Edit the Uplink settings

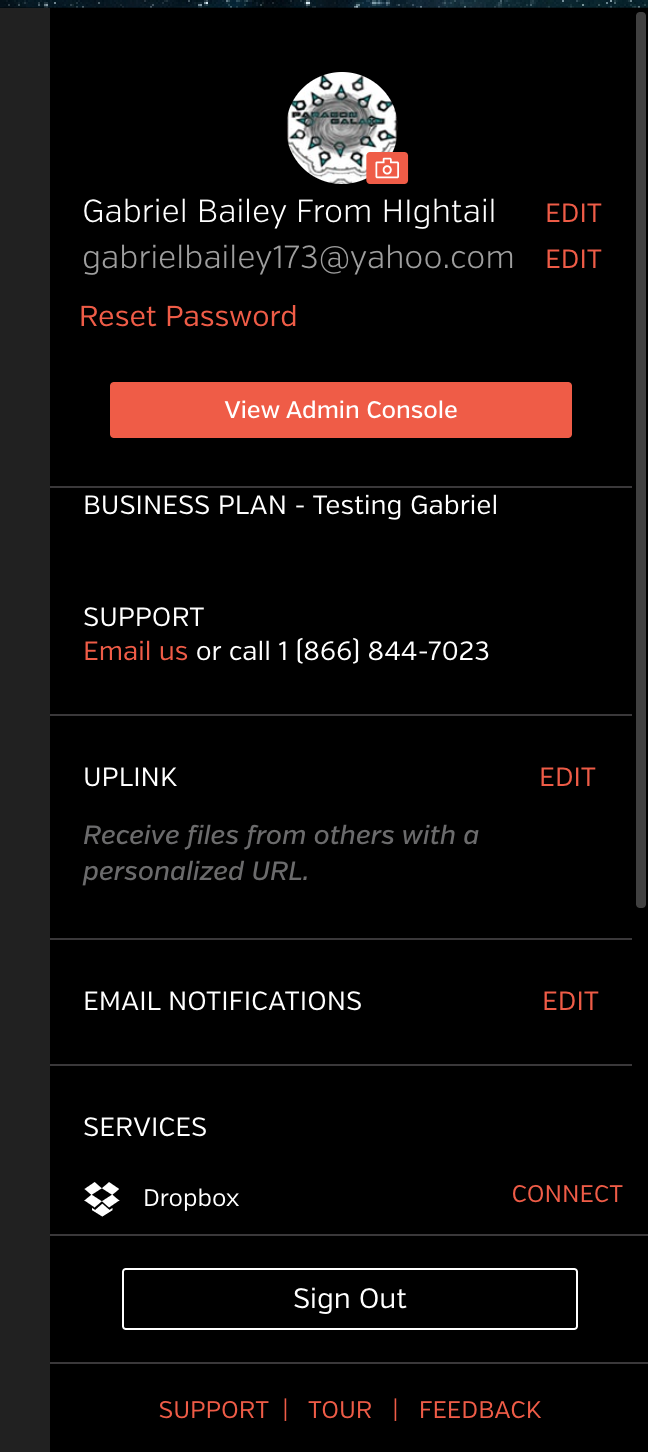567,777
